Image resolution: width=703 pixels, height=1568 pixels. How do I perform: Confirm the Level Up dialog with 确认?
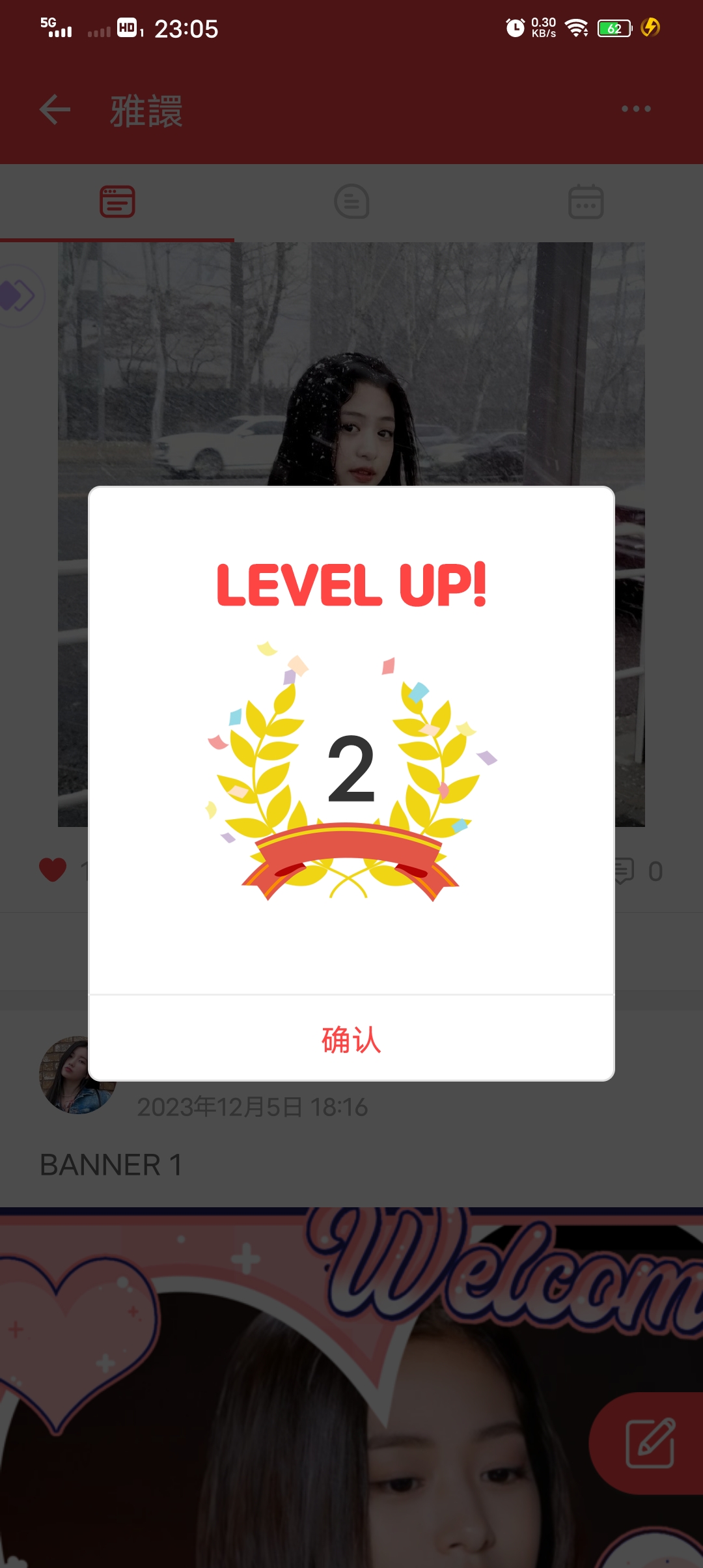pos(351,1039)
